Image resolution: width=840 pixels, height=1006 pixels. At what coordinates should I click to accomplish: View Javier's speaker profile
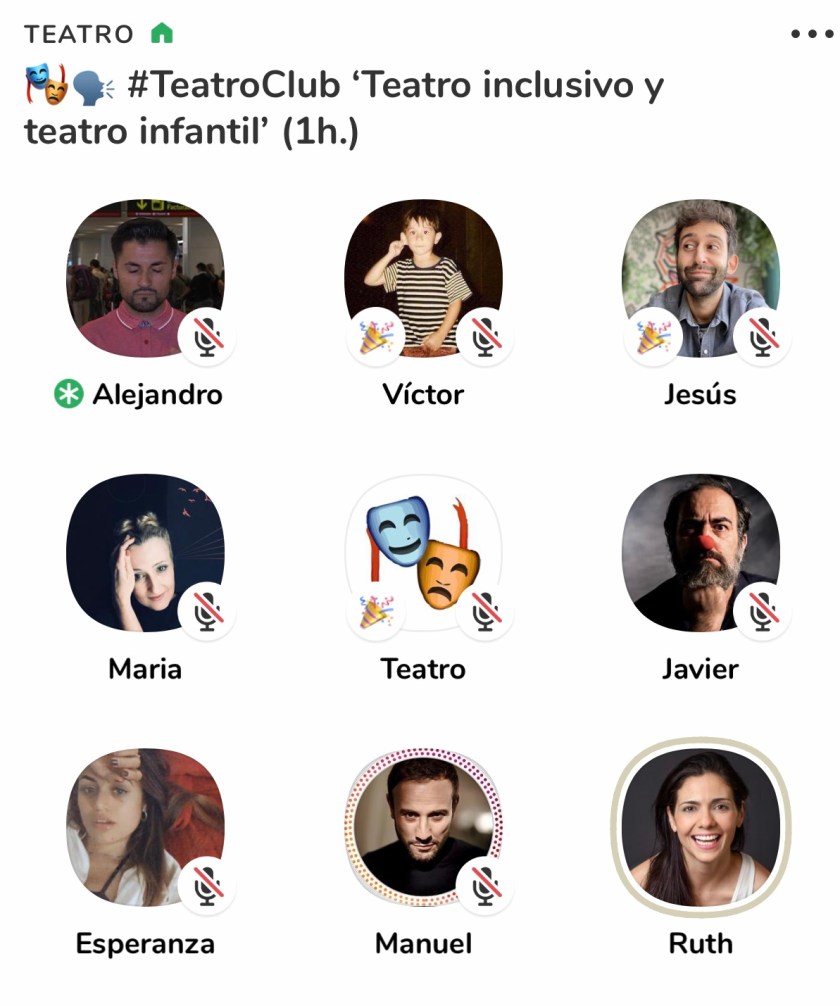pyautogui.click(x=700, y=553)
